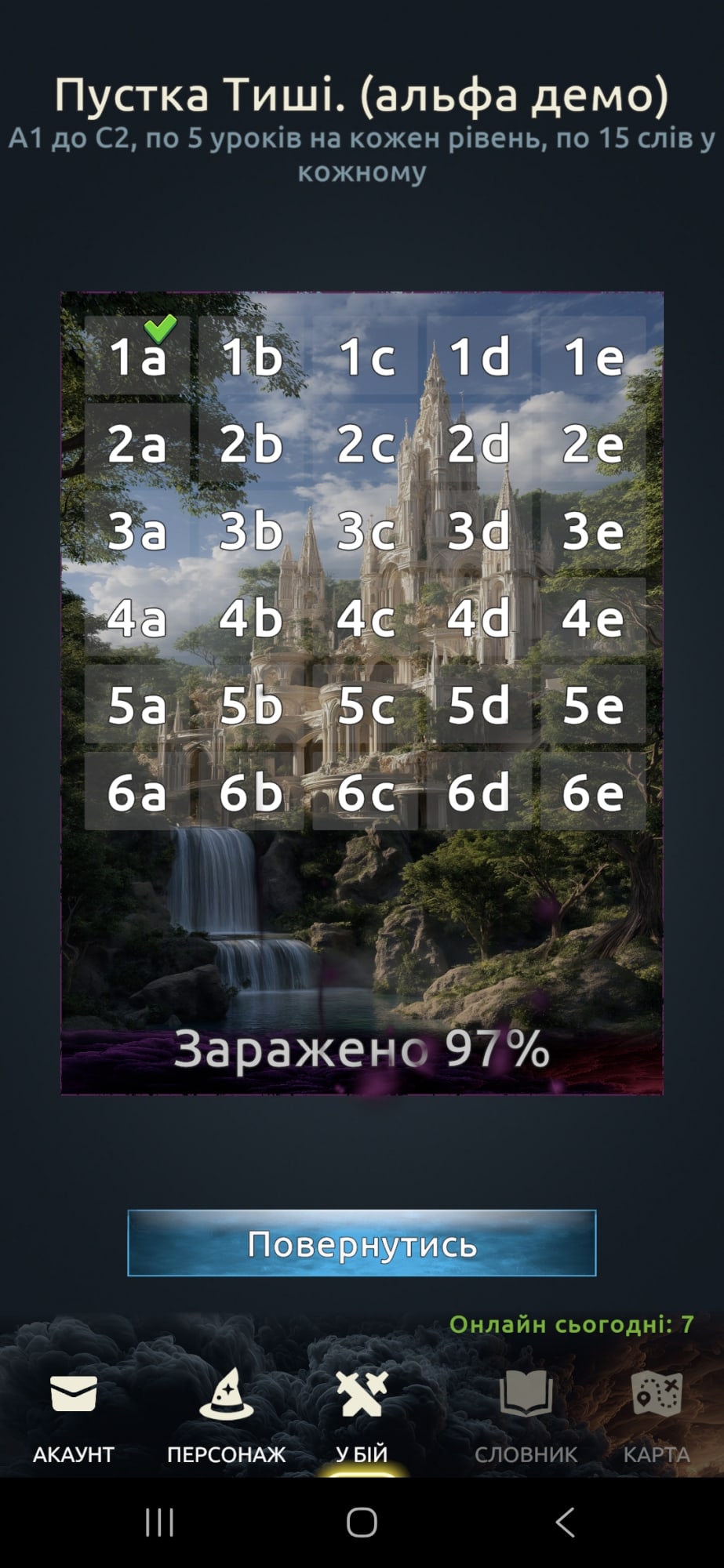Tap lesson 3d tile
Image resolution: width=724 pixels, height=1568 pixels.
479,531
